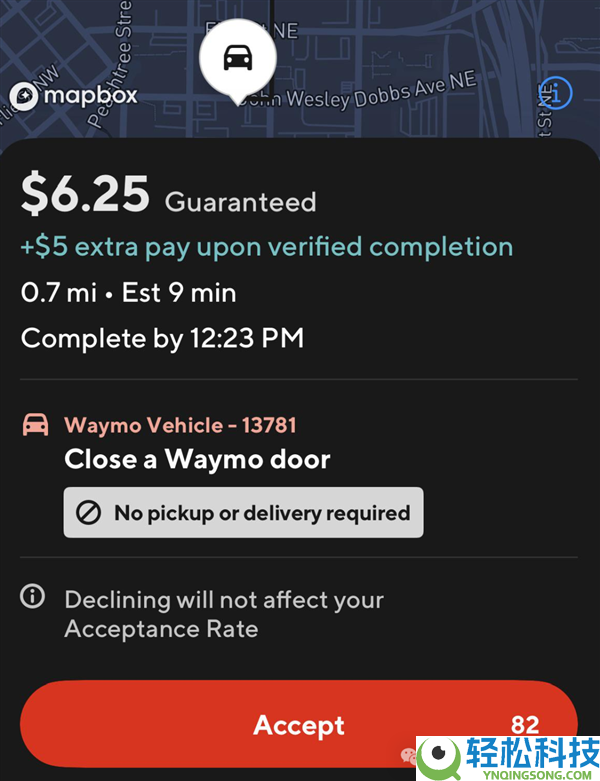Open the map attribution info icon

coord(556,94)
